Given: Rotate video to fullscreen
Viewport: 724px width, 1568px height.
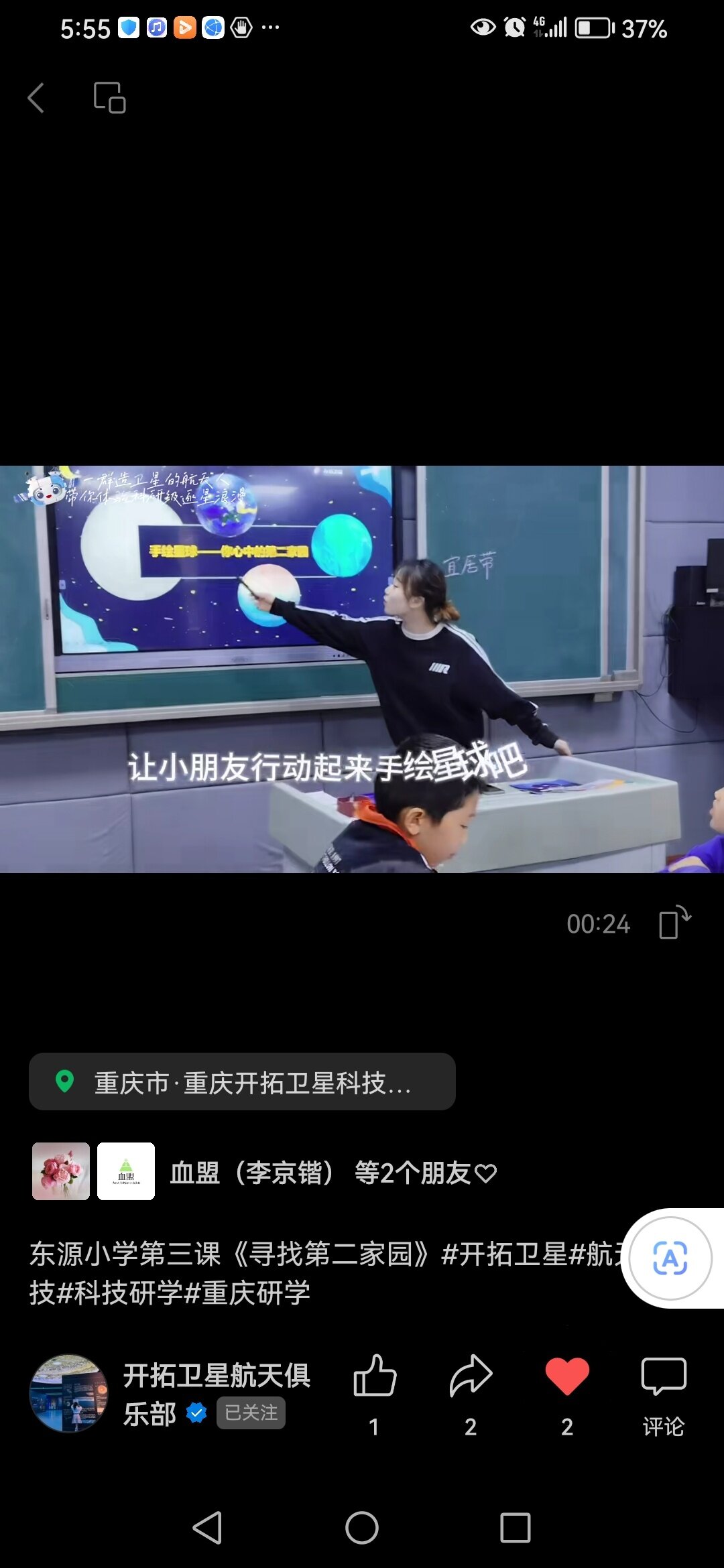Looking at the screenshot, I should coord(674,923).
